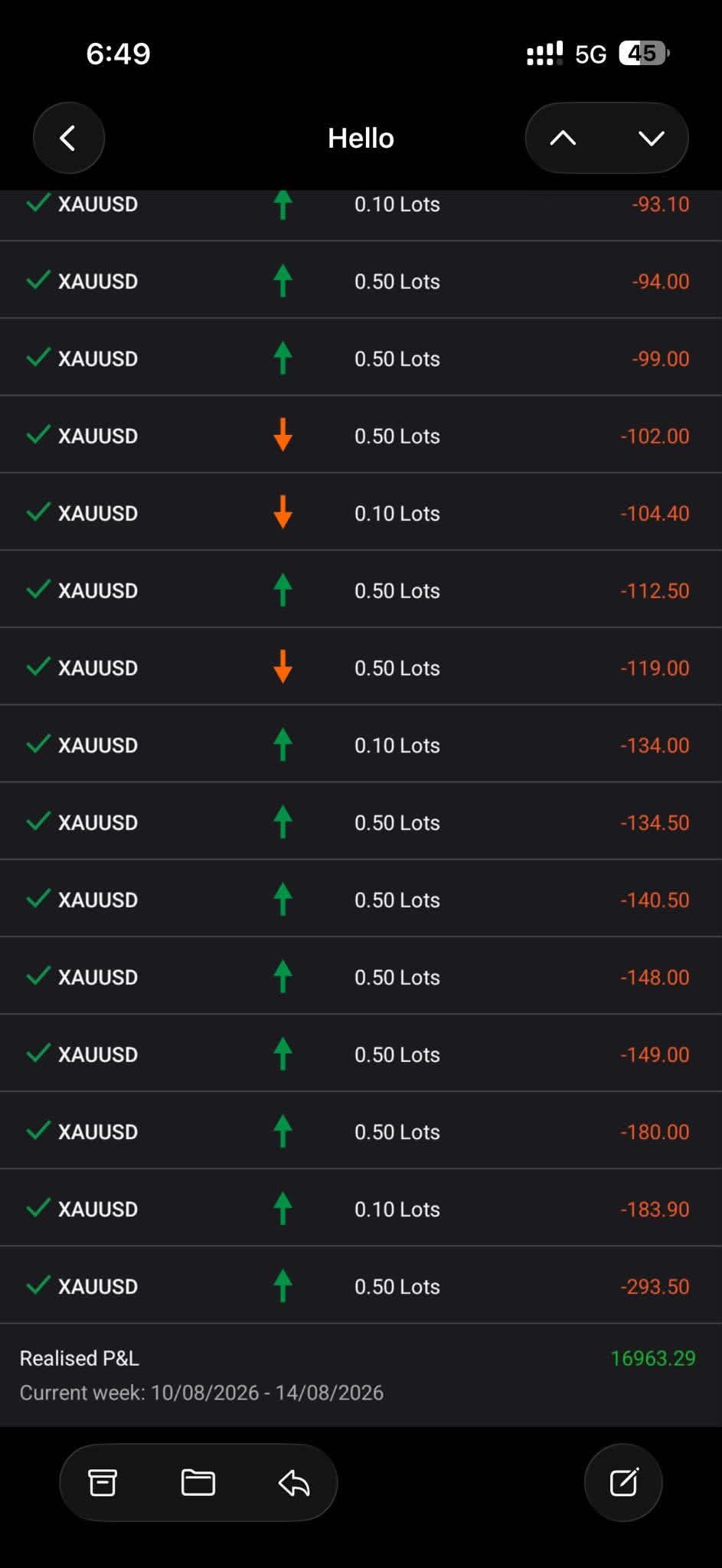Go back to the mailbox list
The height and width of the screenshot is (1568, 722).
pyautogui.click(x=68, y=138)
